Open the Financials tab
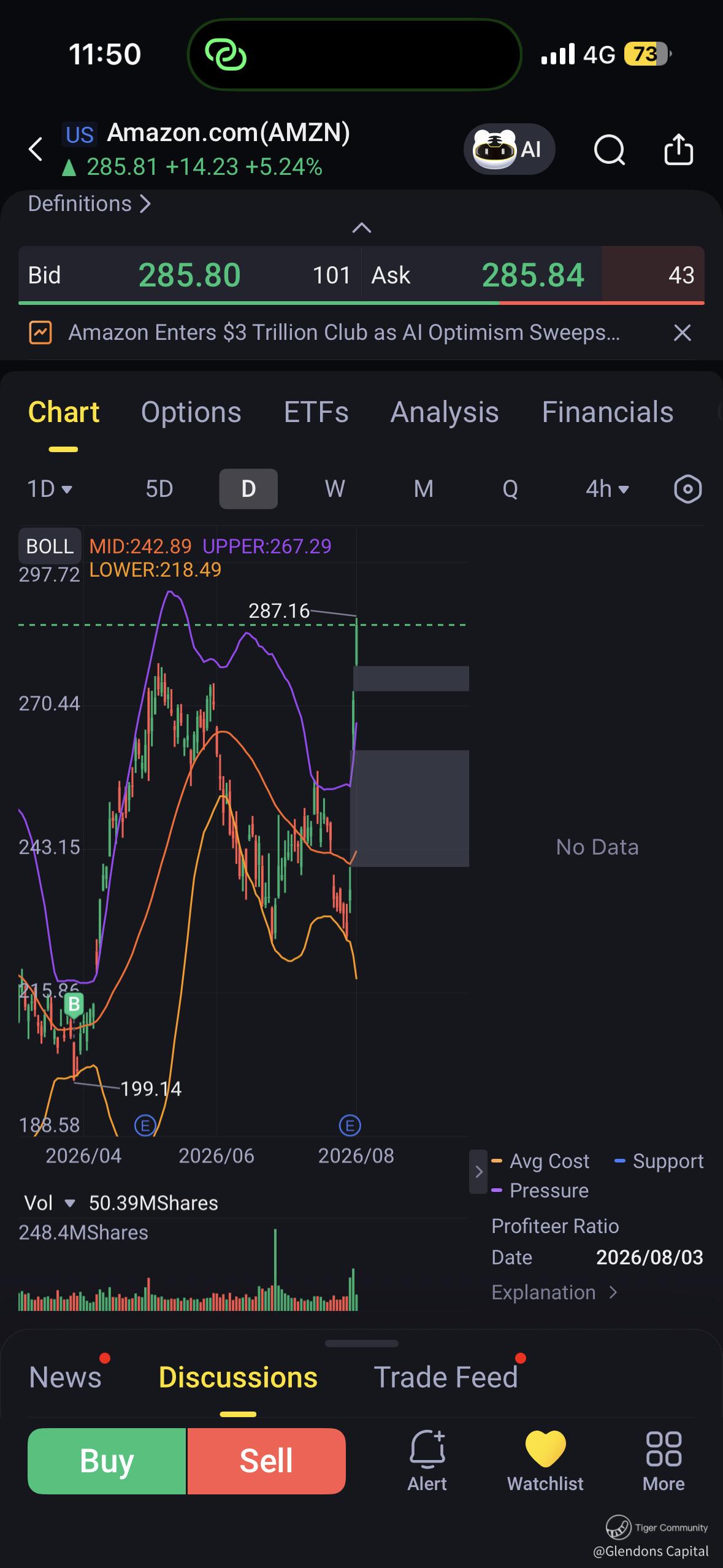Viewport: 723px width, 1568px height. click(607, 412)
